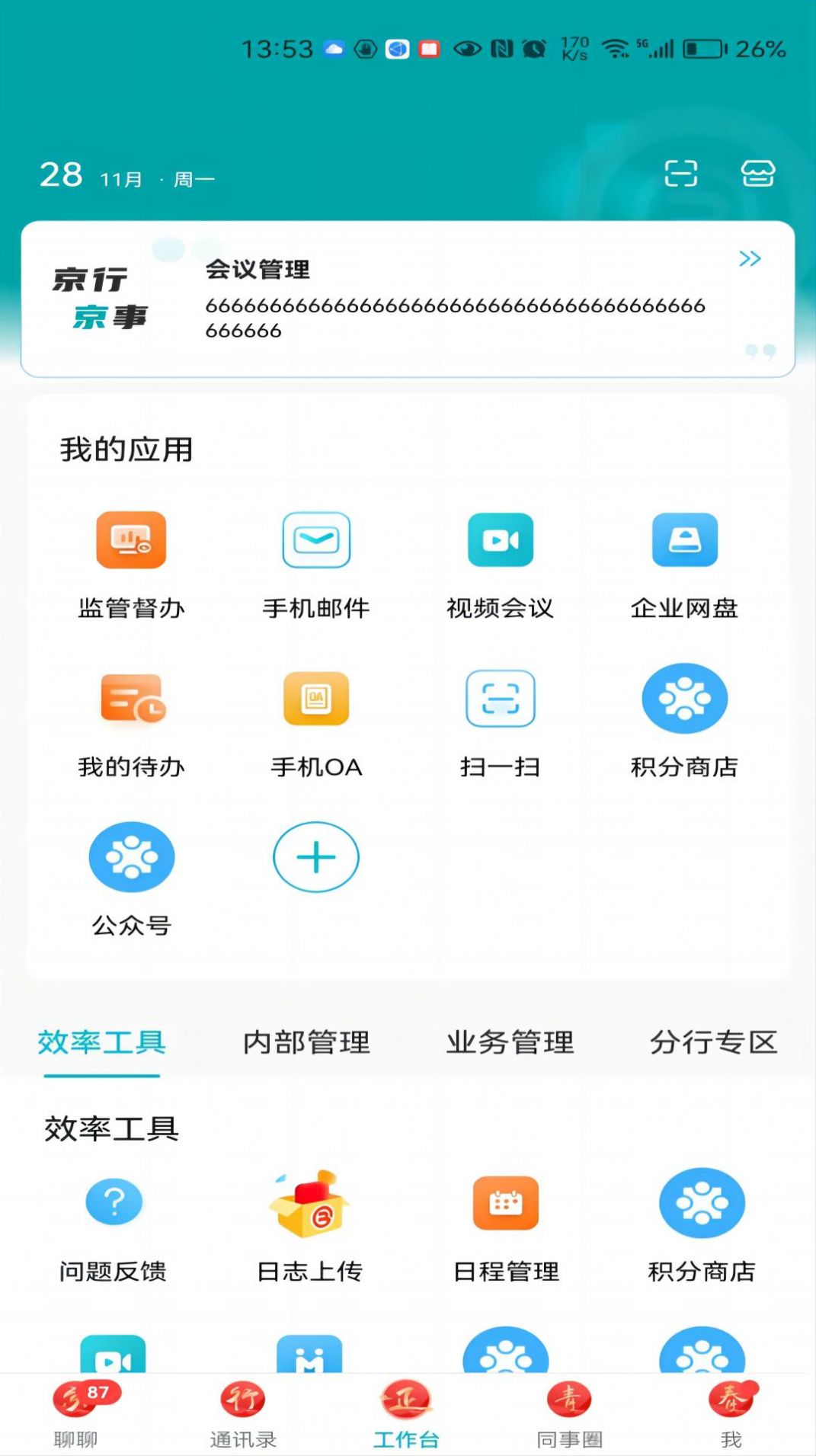
Task: Open the 扫一扫 scan icon
Action: coord(501,699)
